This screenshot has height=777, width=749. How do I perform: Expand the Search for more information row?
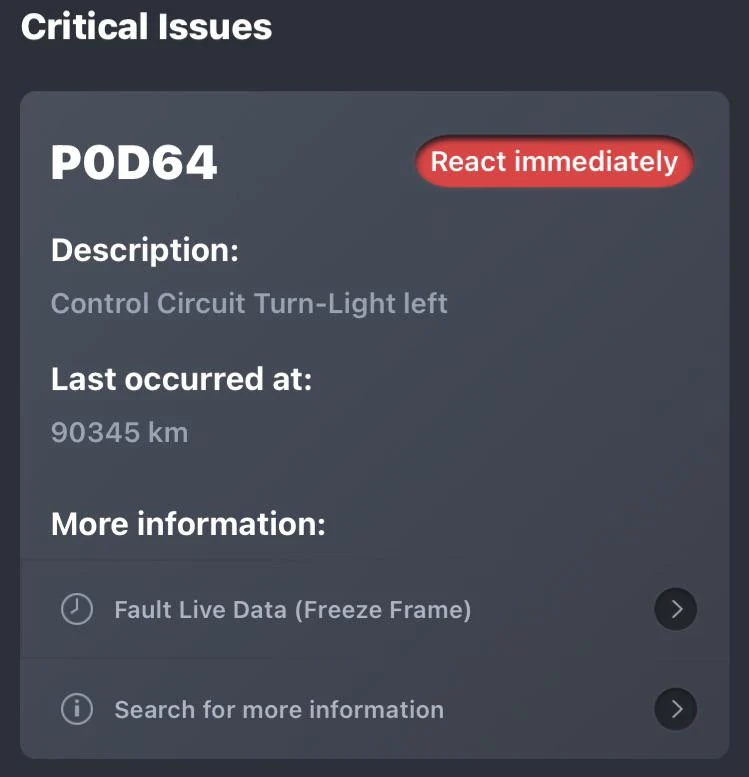pyautogui.click(x=280, y=709)
